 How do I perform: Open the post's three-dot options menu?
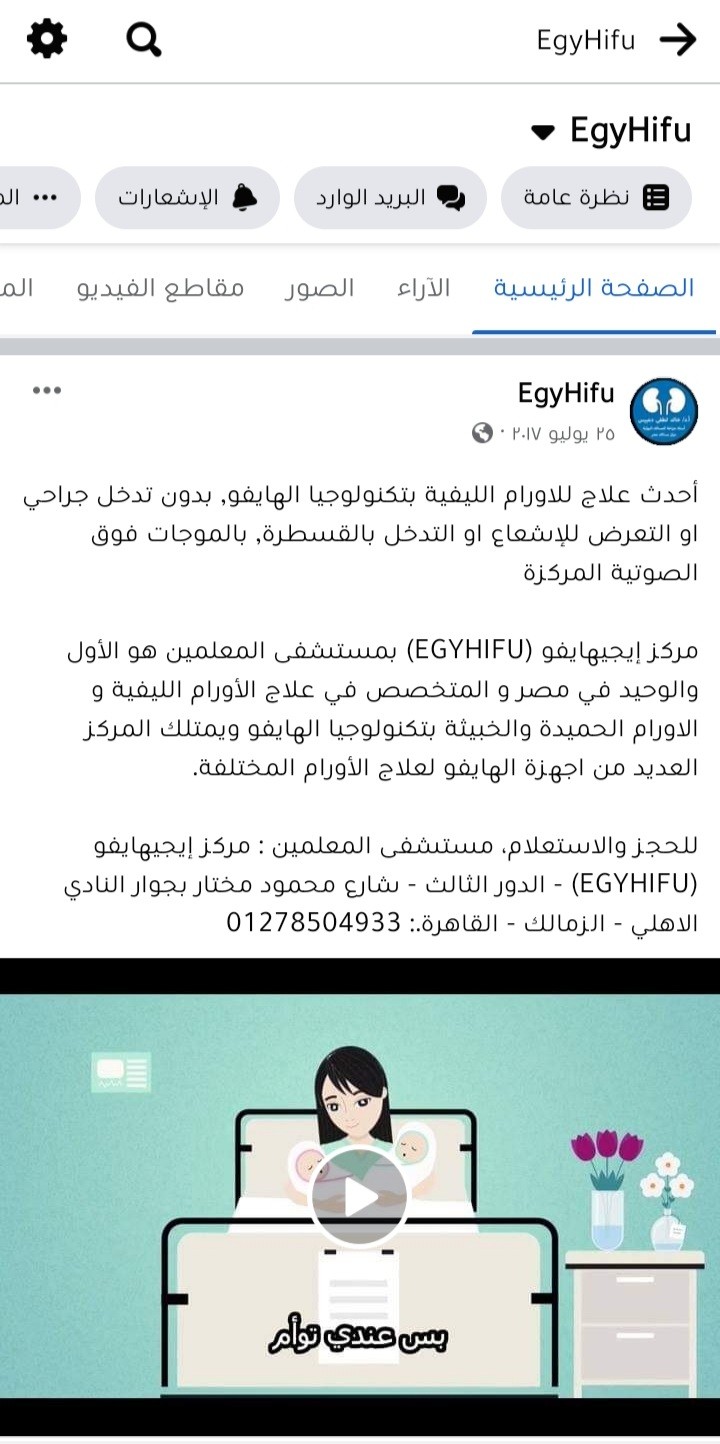[47, 390]
